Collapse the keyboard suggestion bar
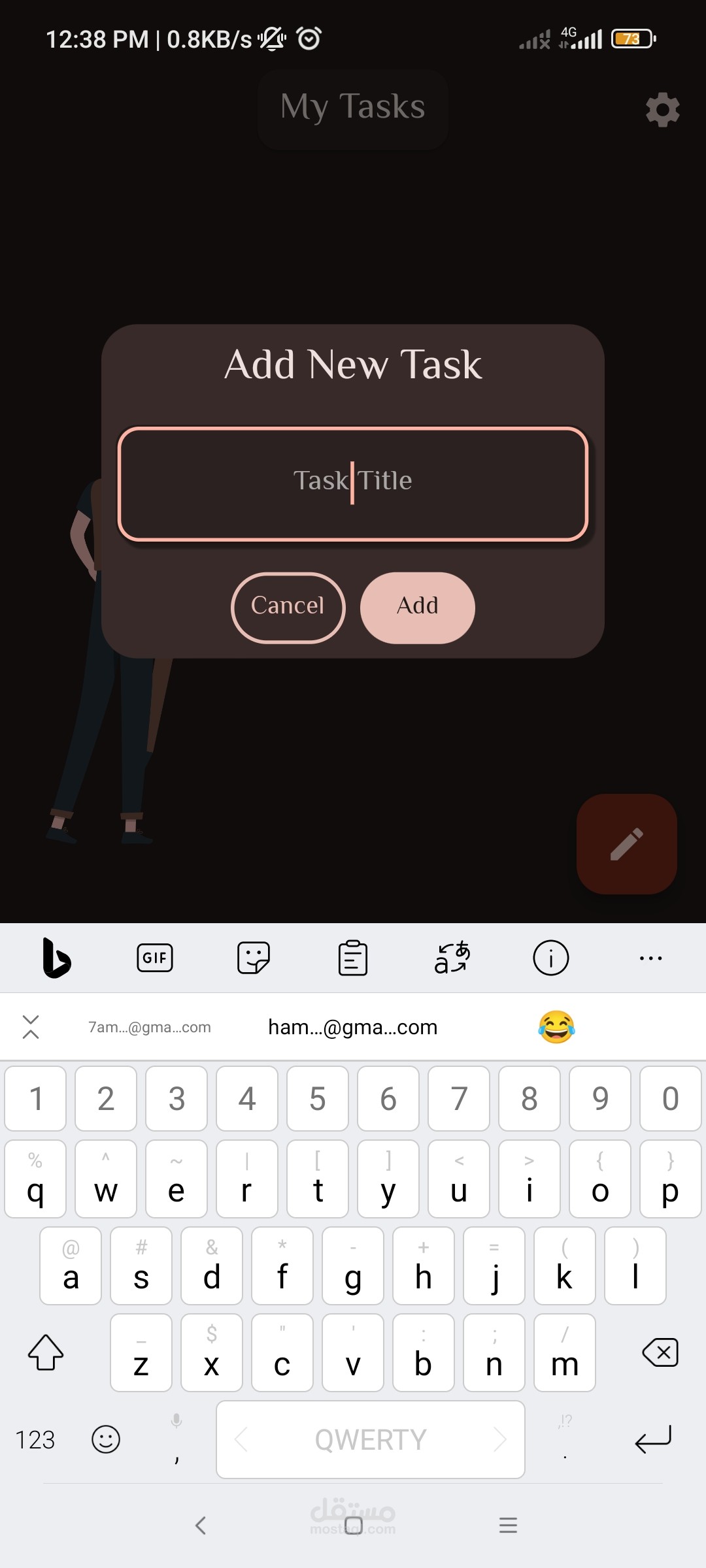The width and height of the screenshot is (706, 1568). click(x=31, y=1027)
